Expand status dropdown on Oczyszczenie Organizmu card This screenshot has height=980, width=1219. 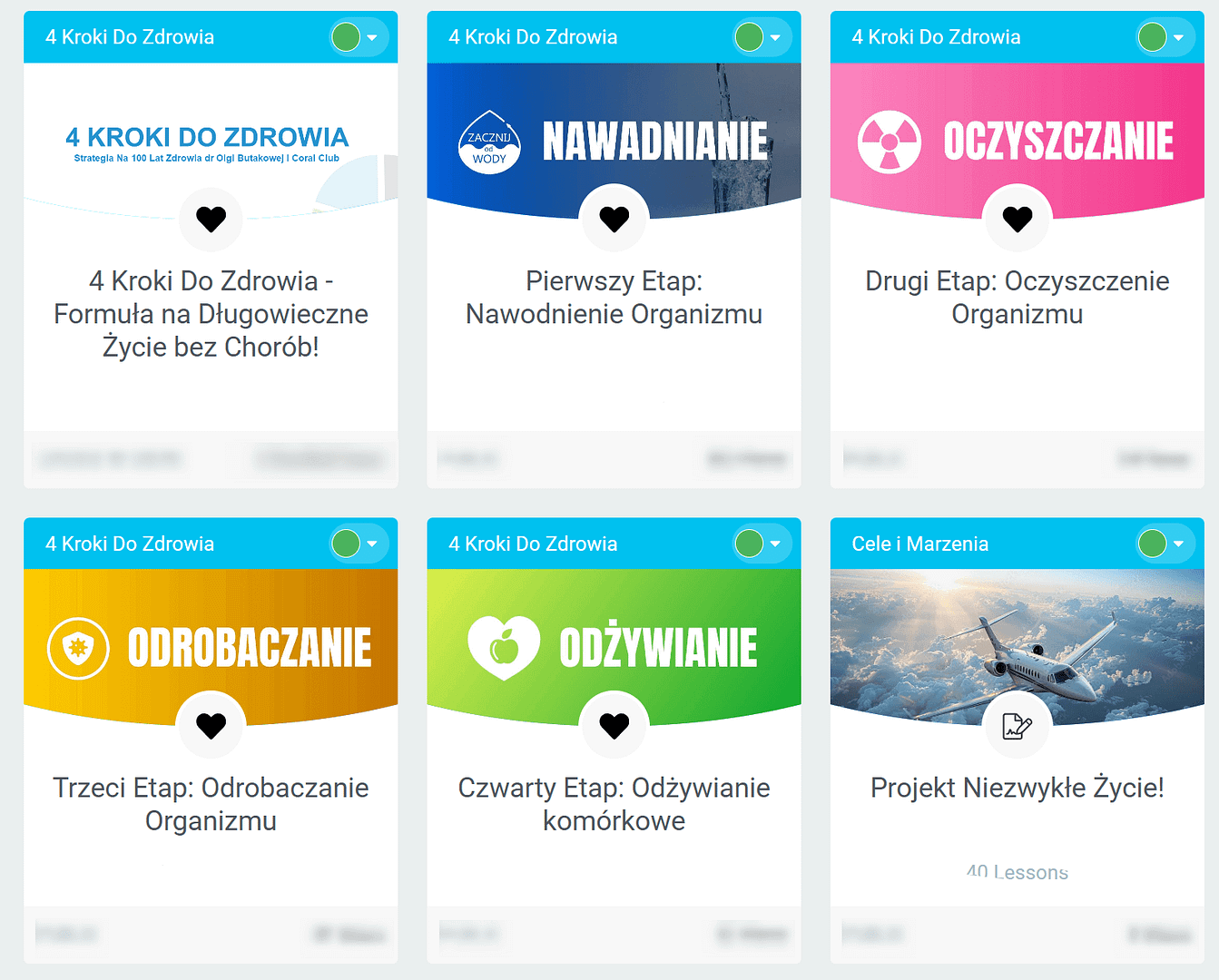tap(1177, 38)
